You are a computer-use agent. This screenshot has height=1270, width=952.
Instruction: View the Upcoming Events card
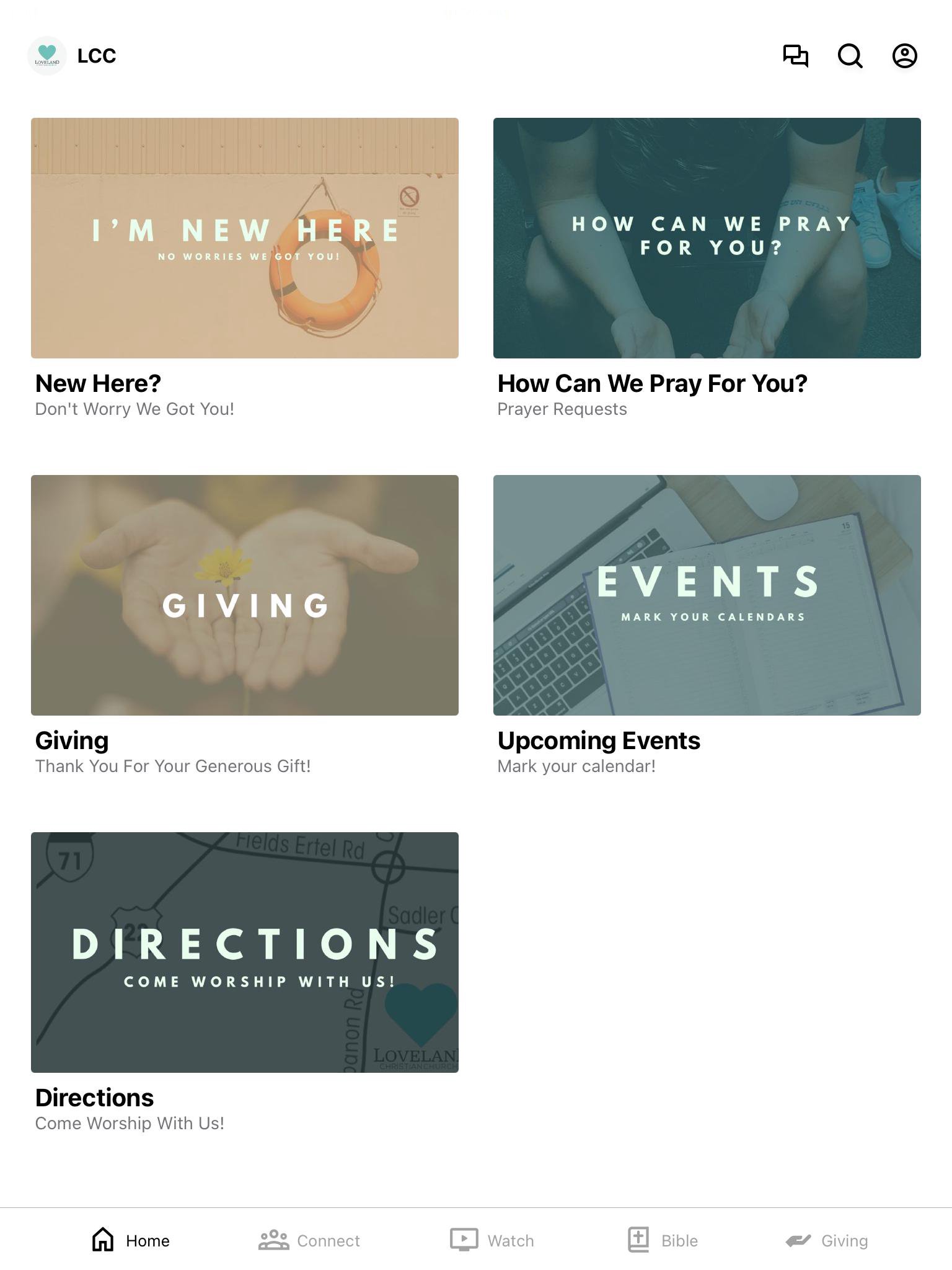[707, 595]
